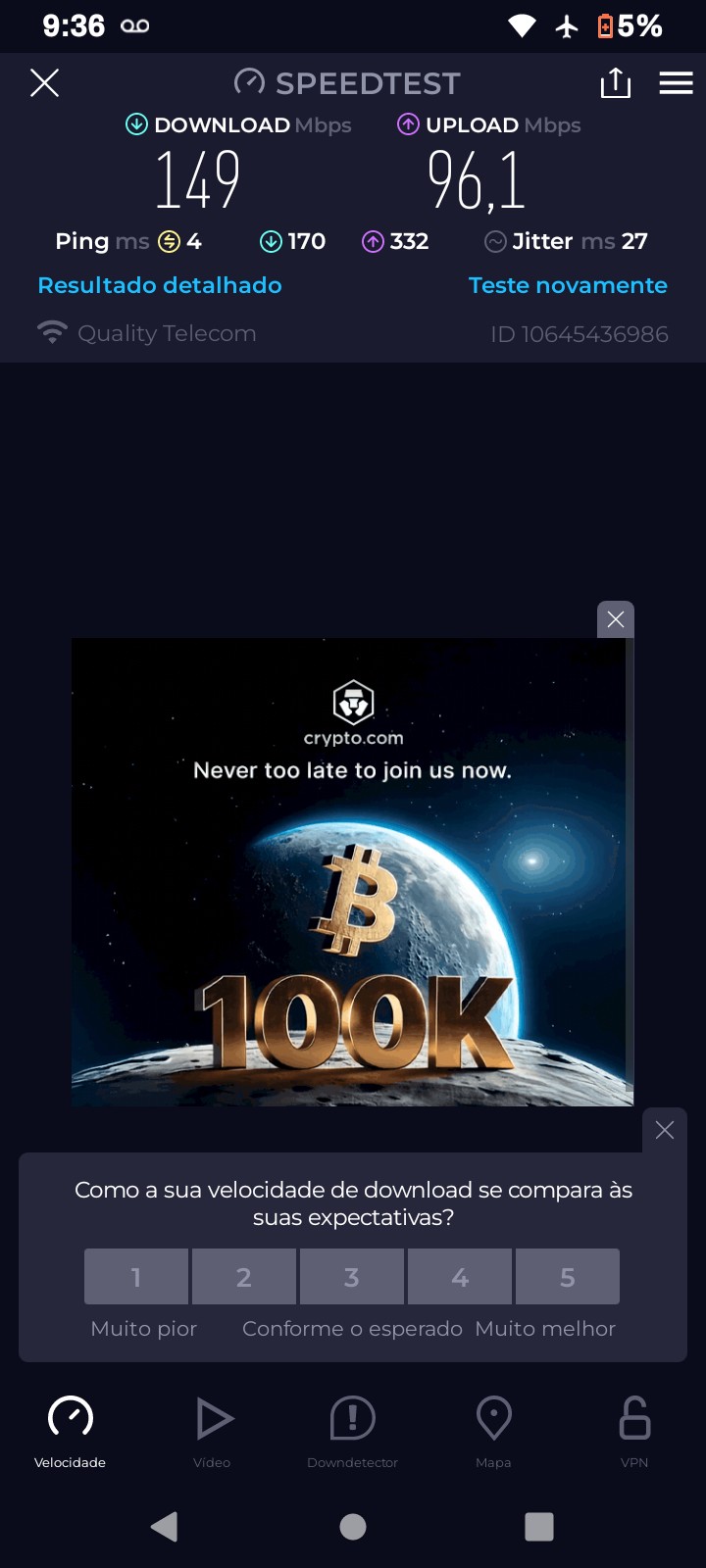Choose rating 3 Conforme o esperado
Image resolution: width=706 pixels, height=1568 pixels.
(x=352, y=1276)
